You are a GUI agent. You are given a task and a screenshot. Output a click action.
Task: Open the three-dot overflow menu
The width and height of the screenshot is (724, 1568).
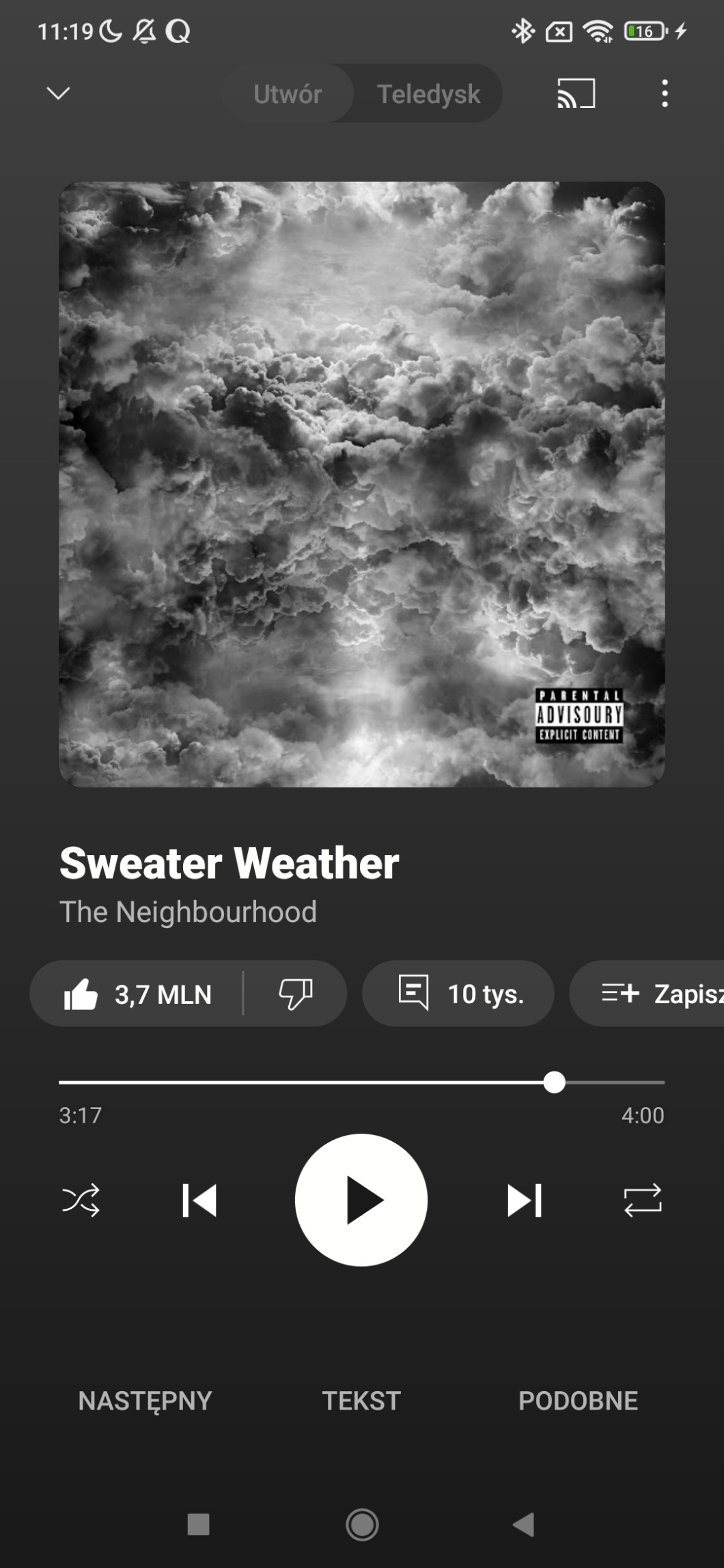coord(665,94)
